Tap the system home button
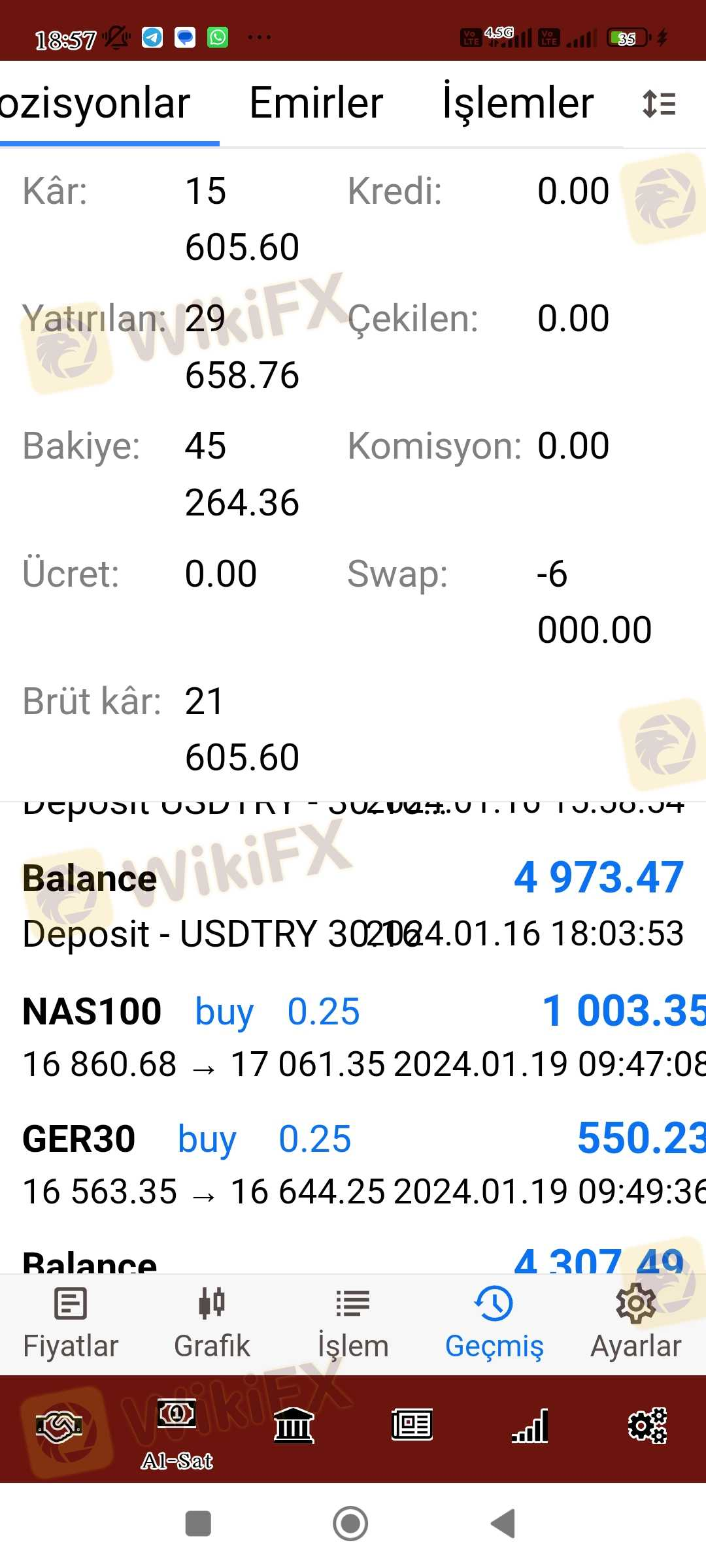706x1568 pixels. click(x=350, y=1524)
